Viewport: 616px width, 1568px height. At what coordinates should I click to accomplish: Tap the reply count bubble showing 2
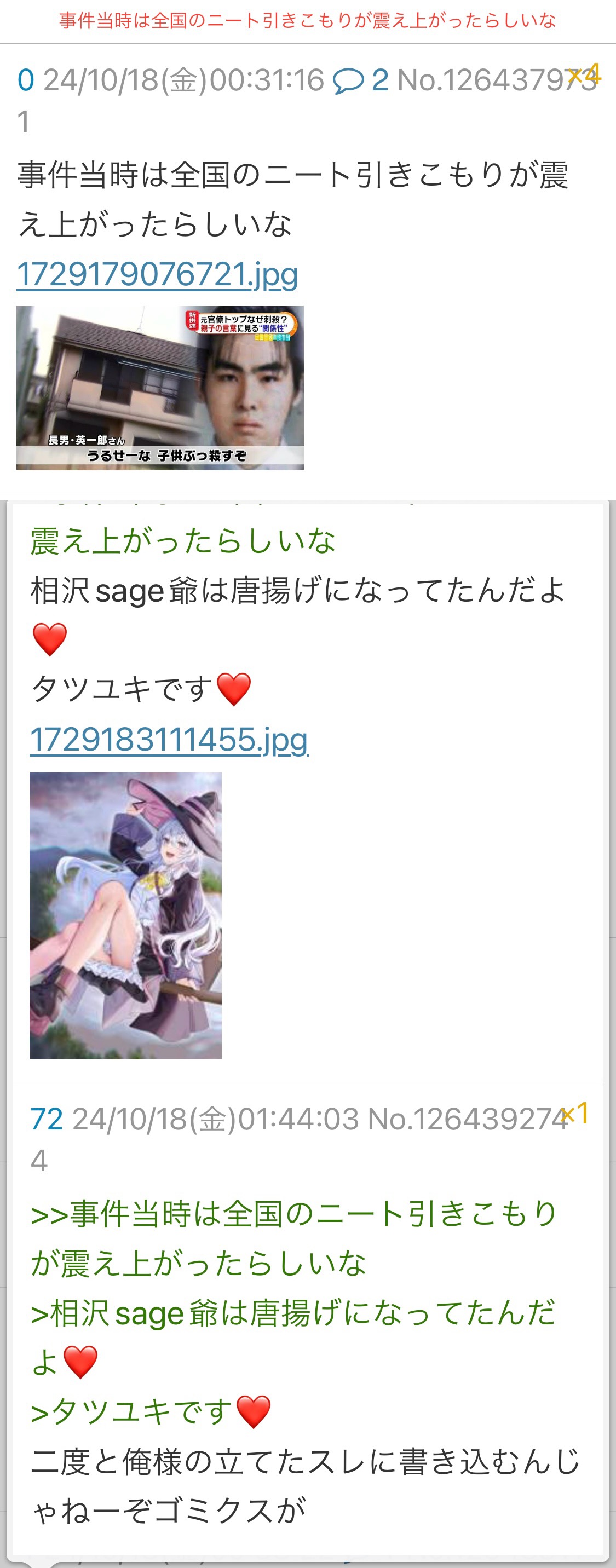click(x=360, y=80)
